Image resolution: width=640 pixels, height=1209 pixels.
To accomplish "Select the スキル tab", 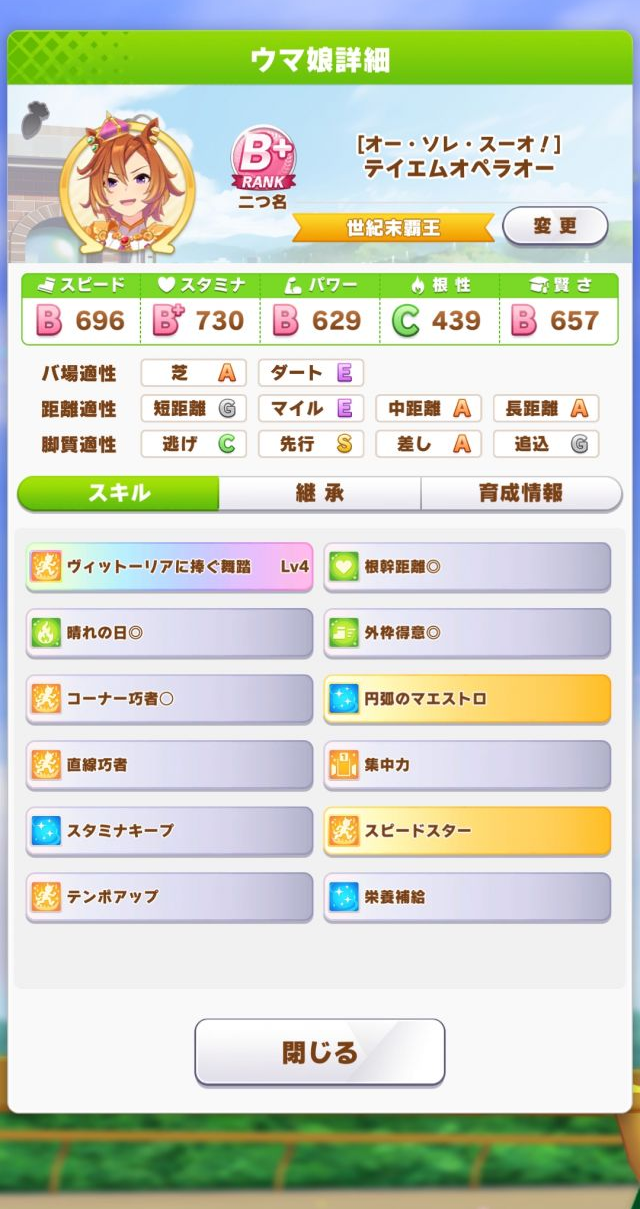I will click(x=119, y=493).
